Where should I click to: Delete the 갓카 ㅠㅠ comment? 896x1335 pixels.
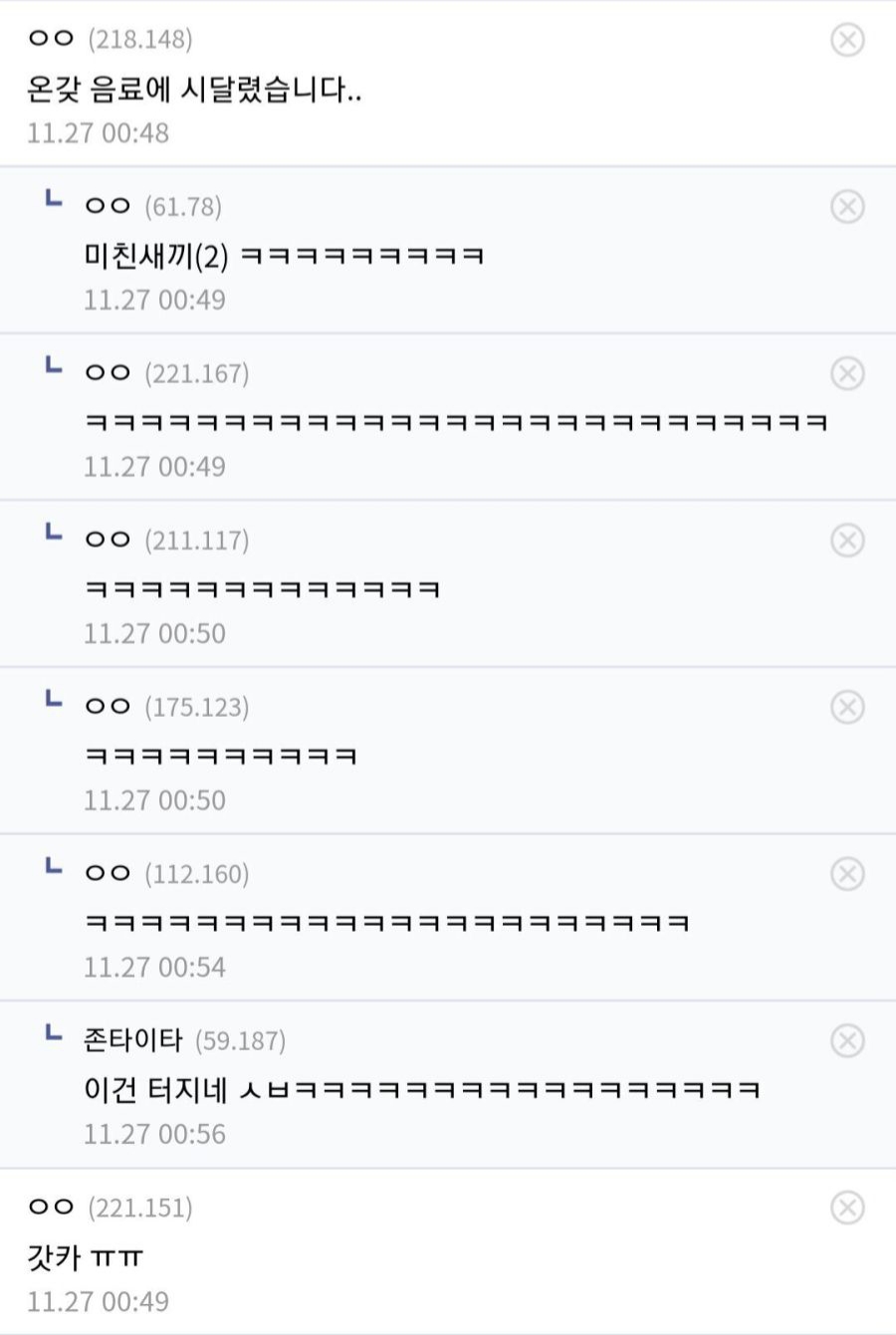coord(847,1209)
